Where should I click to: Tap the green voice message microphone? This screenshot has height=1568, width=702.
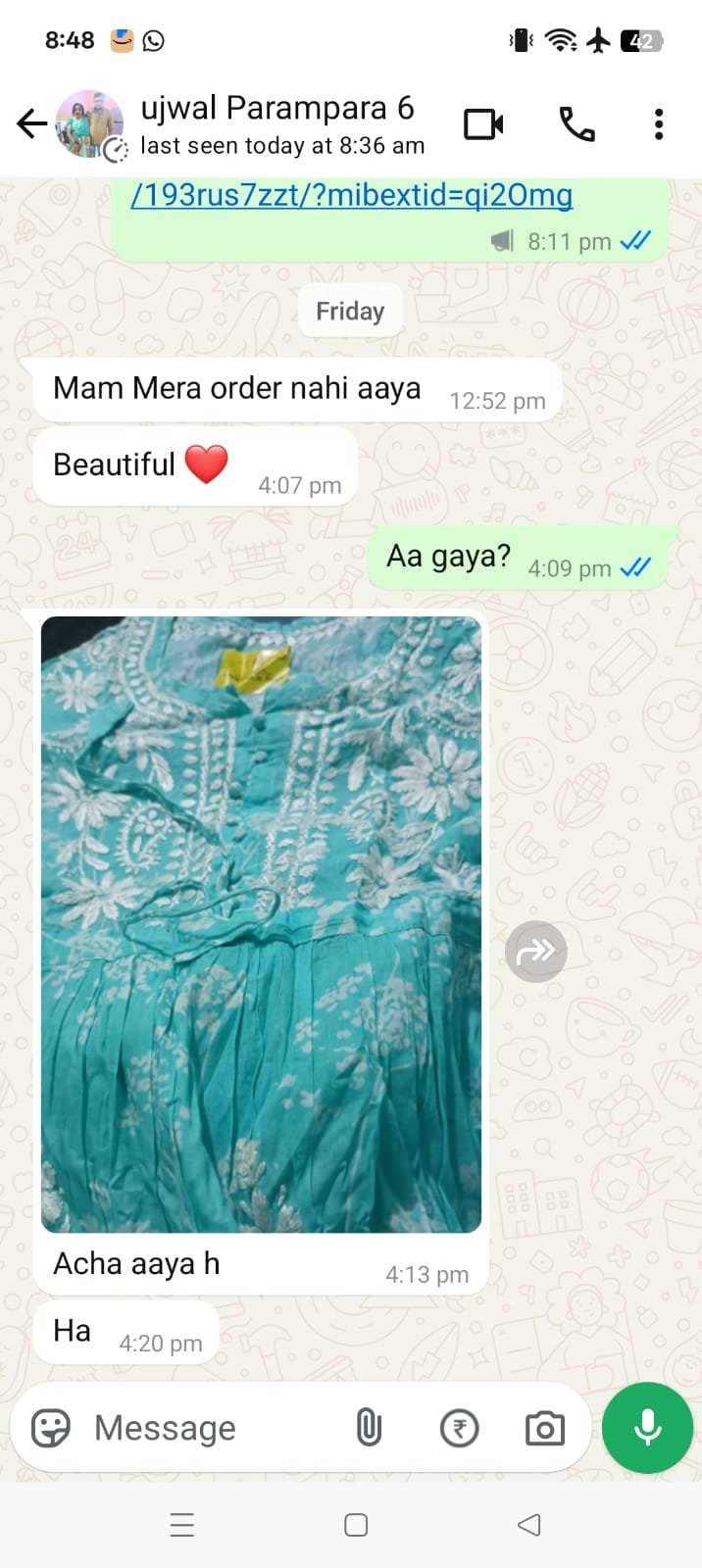(x=647, y=1428)
